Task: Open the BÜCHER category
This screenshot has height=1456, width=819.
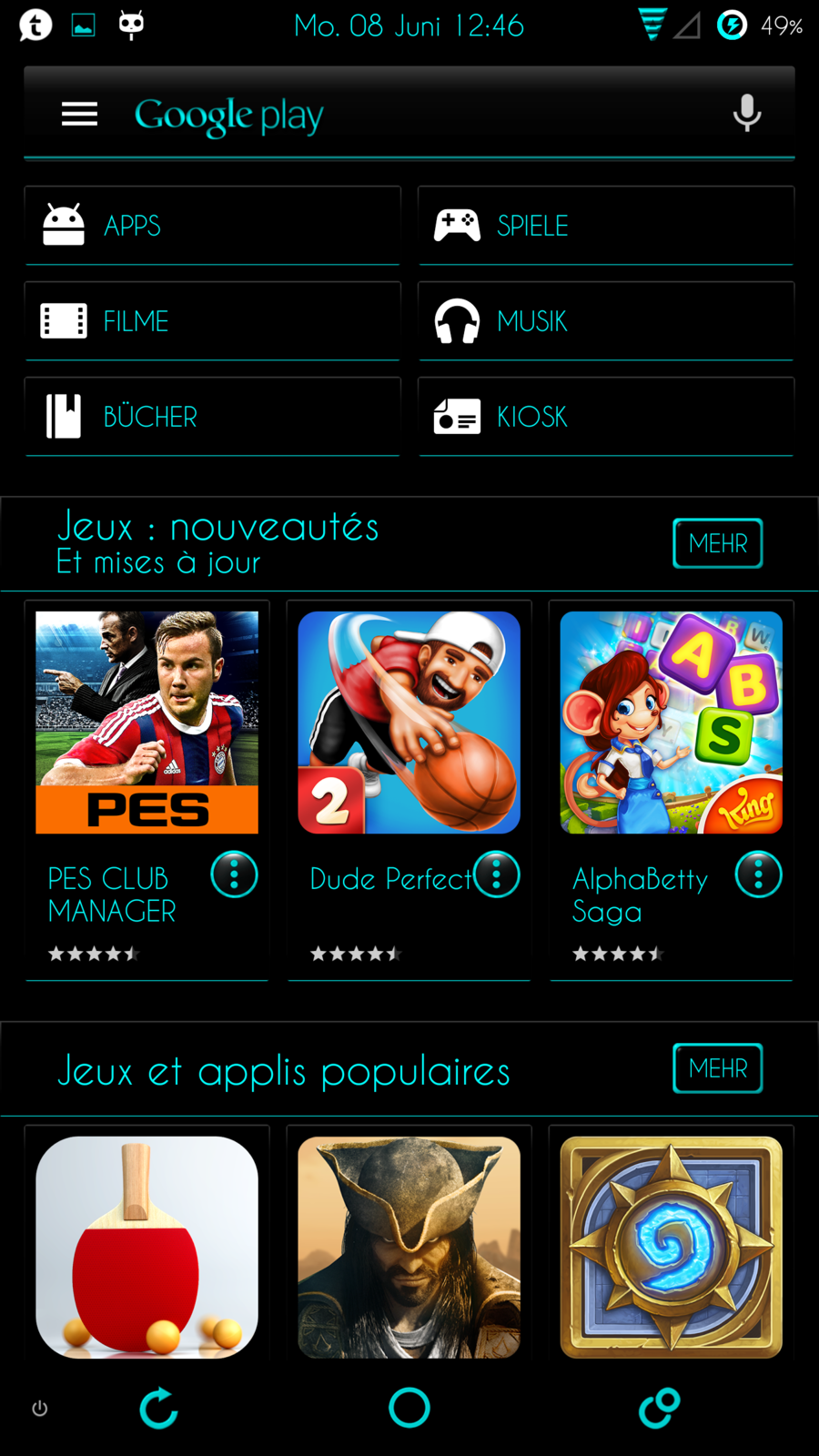Action: click(212, 417)
